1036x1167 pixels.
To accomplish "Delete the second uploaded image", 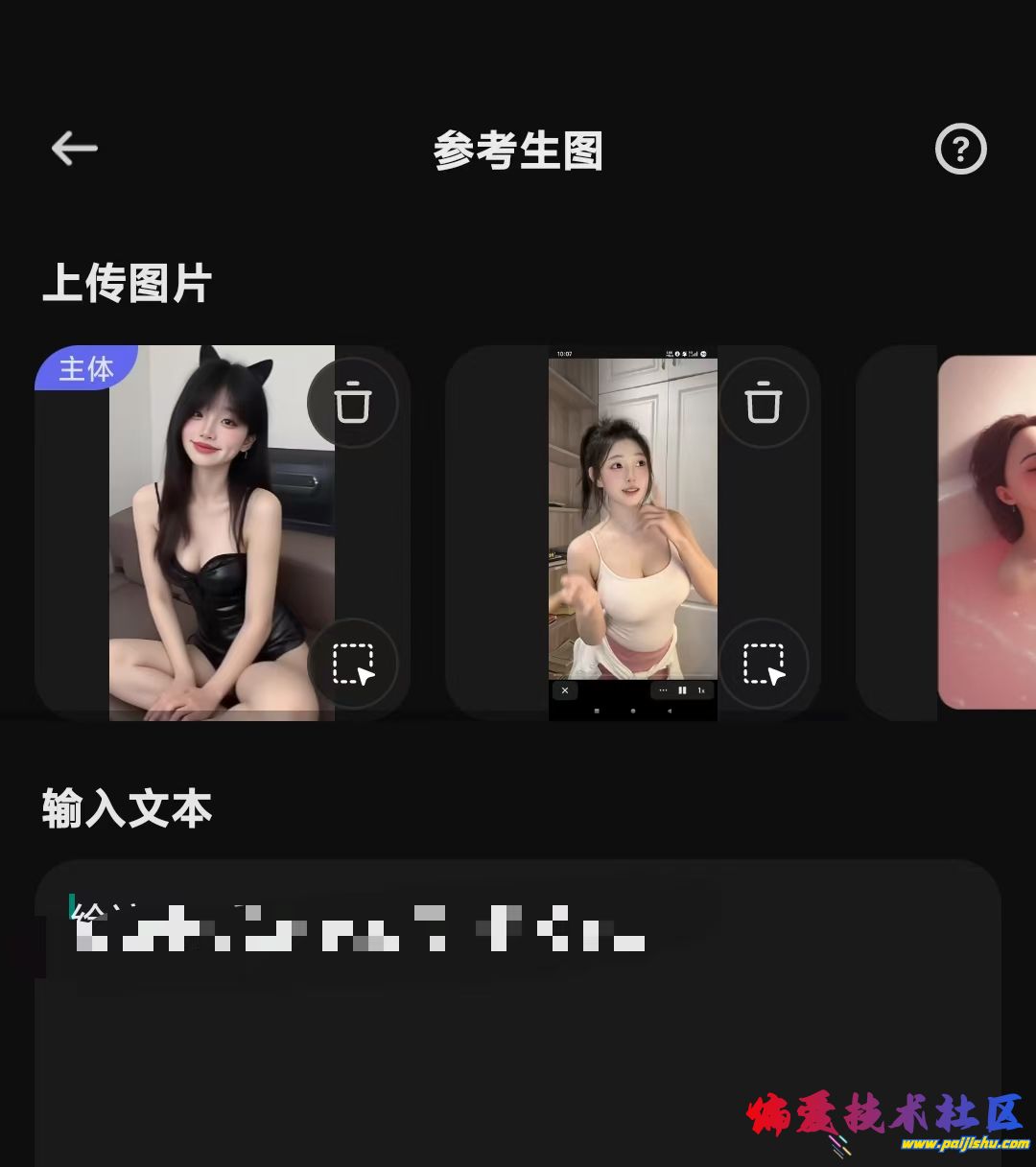I will click(763, 402).
